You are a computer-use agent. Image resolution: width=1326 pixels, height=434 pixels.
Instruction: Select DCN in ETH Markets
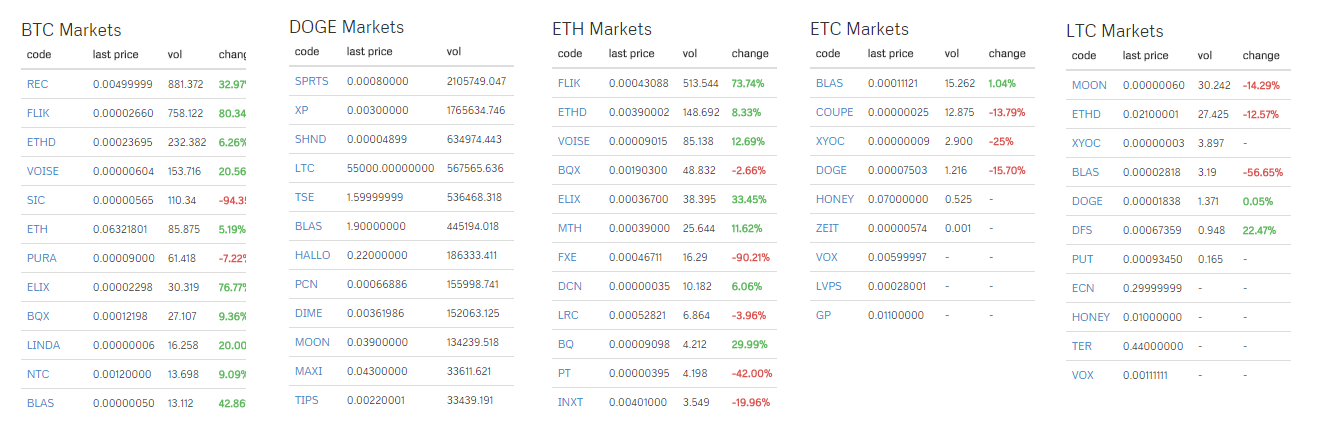coord(569,286)
